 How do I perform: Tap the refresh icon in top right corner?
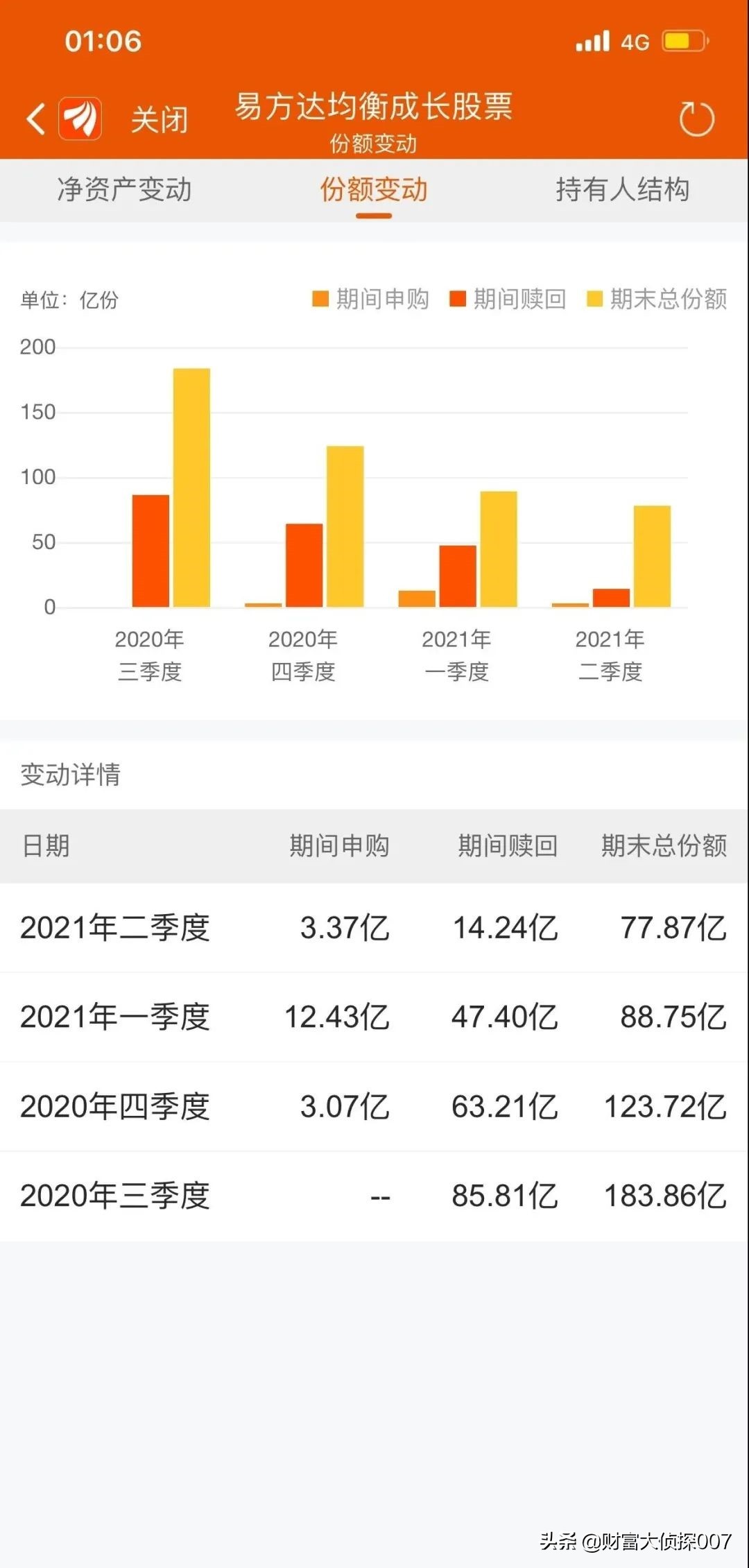coord(697,119)
